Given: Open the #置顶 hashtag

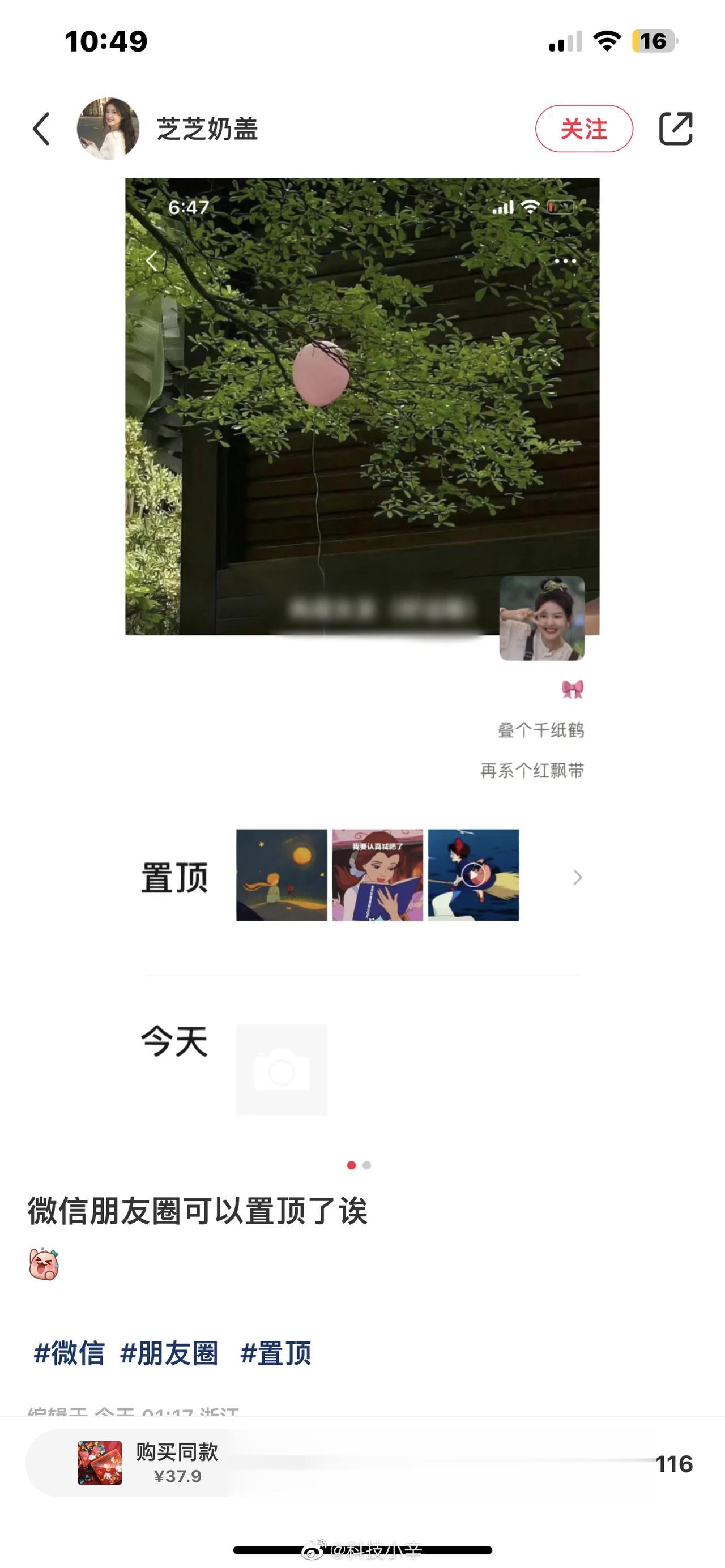Looking at the screenshot, I should pyautogui.click(x=276, y=1353).
